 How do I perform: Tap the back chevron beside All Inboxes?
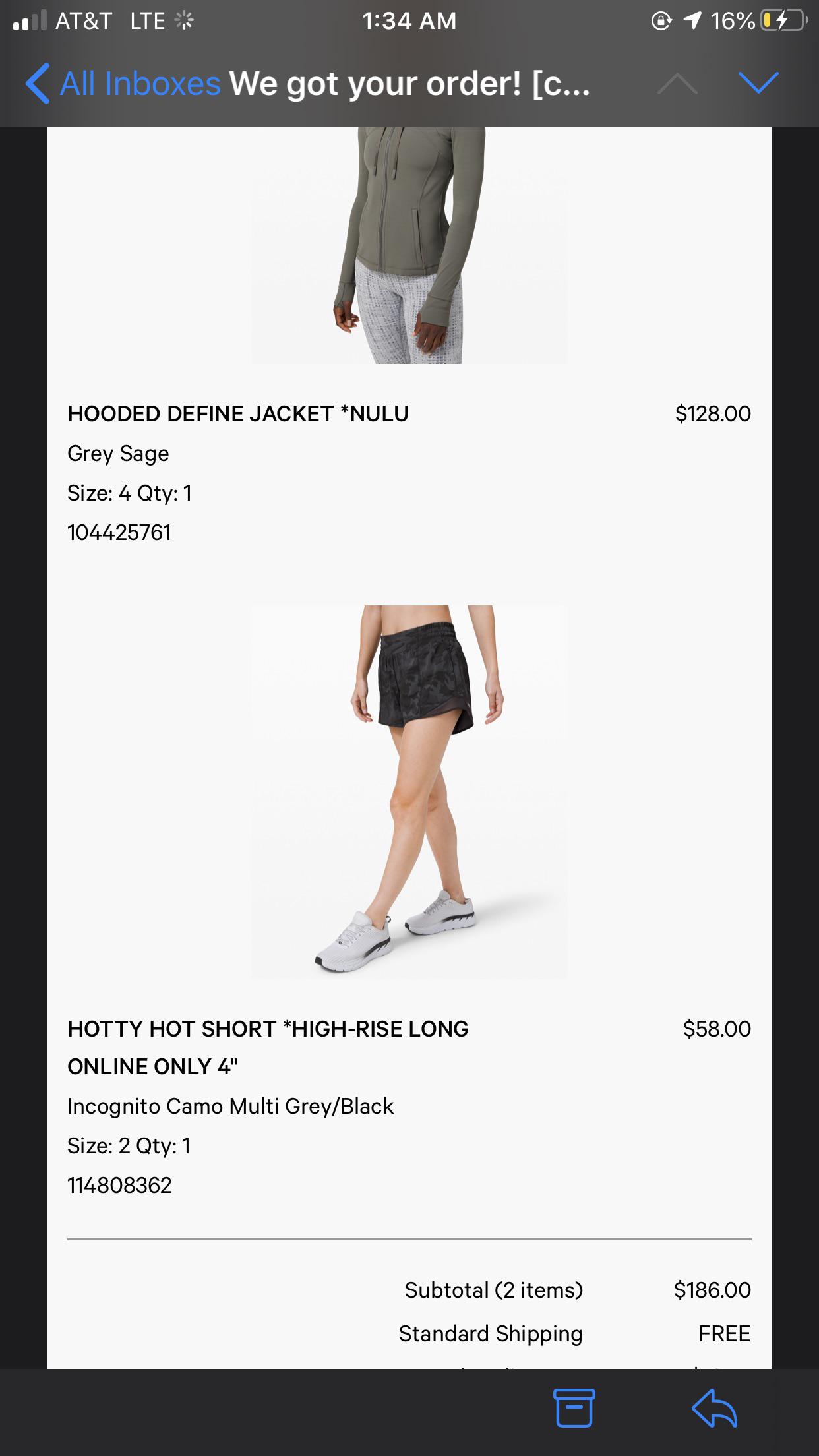(38, 83)
